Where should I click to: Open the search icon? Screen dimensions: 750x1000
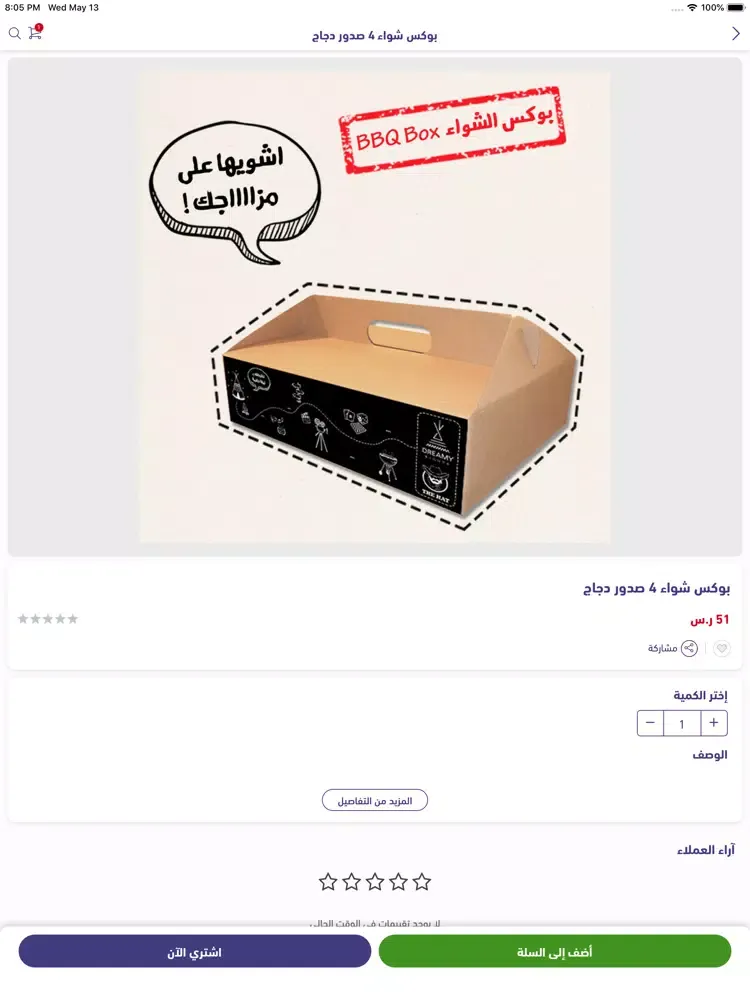coord(14,33)
